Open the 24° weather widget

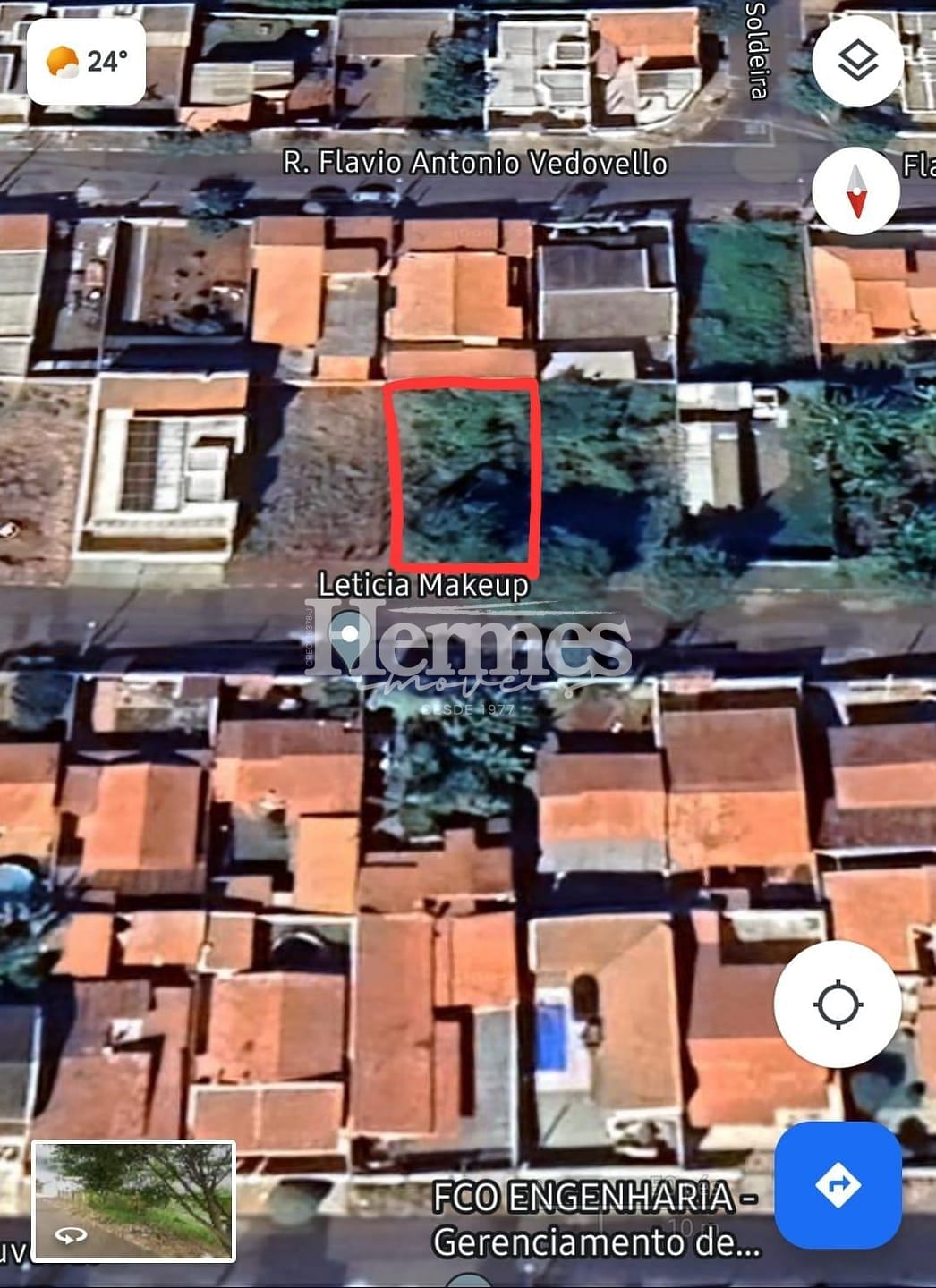87,62
